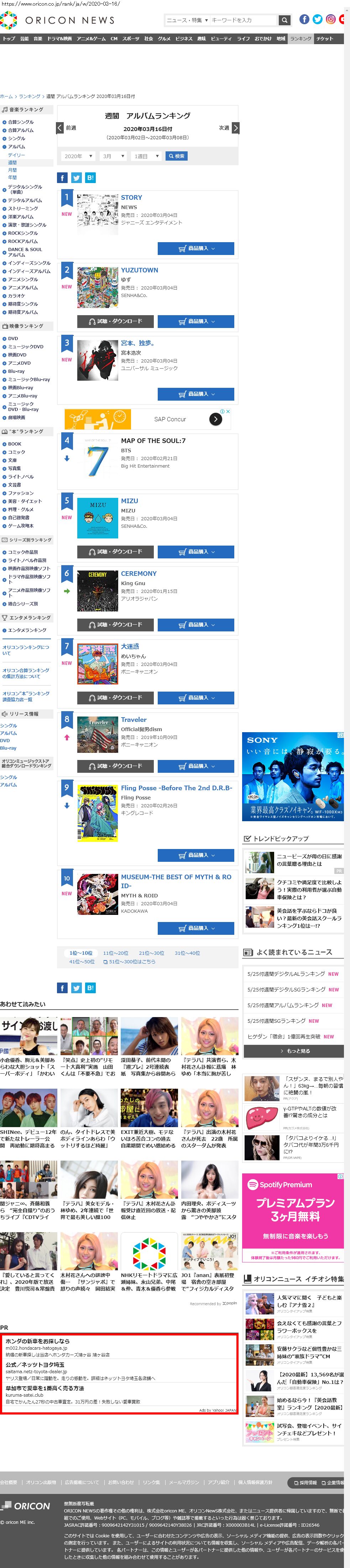This screenshot has width=350, height=1568.
Task: Open the 11位〜20位 ranking page
Action: (x=115, y=953)
